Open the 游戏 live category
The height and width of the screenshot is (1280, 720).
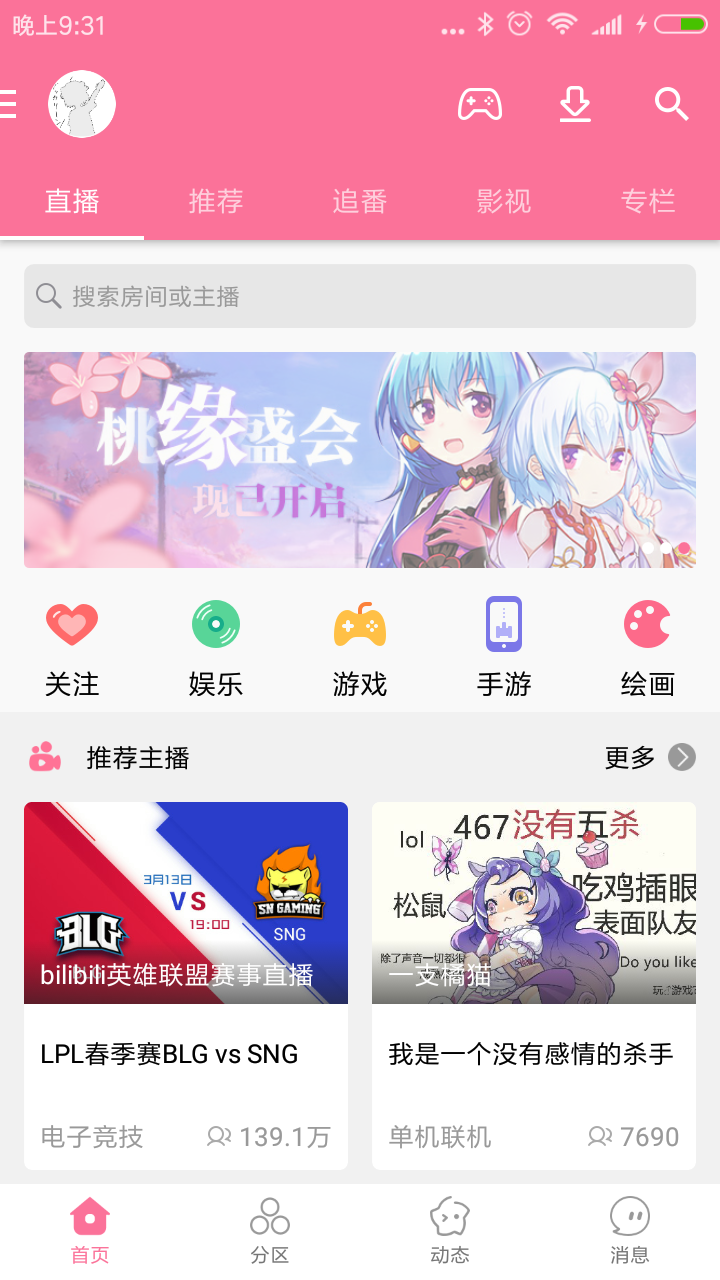pos(360,648)
